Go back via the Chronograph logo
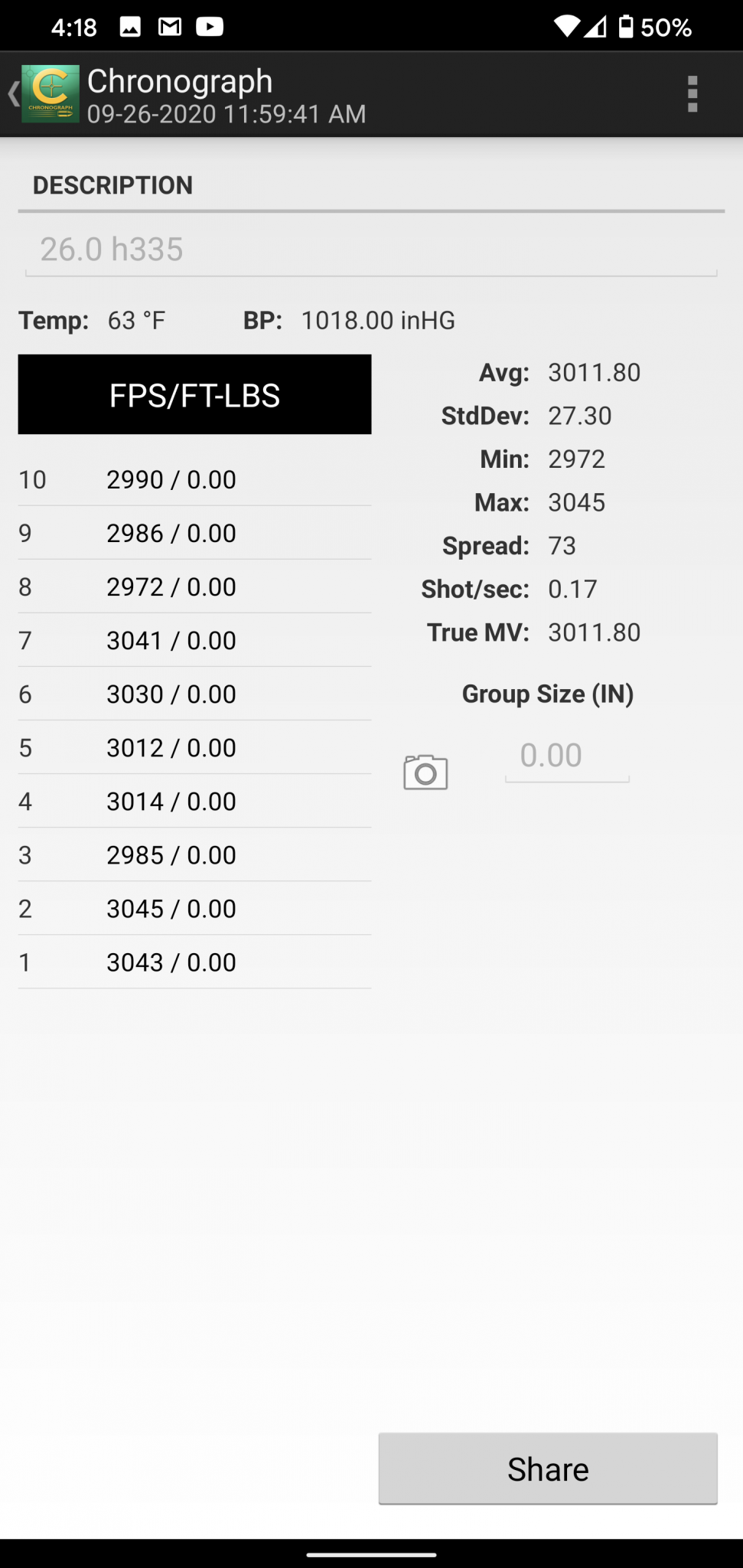Viewport: 743px width, 1568px height. [x=44, y=94]
